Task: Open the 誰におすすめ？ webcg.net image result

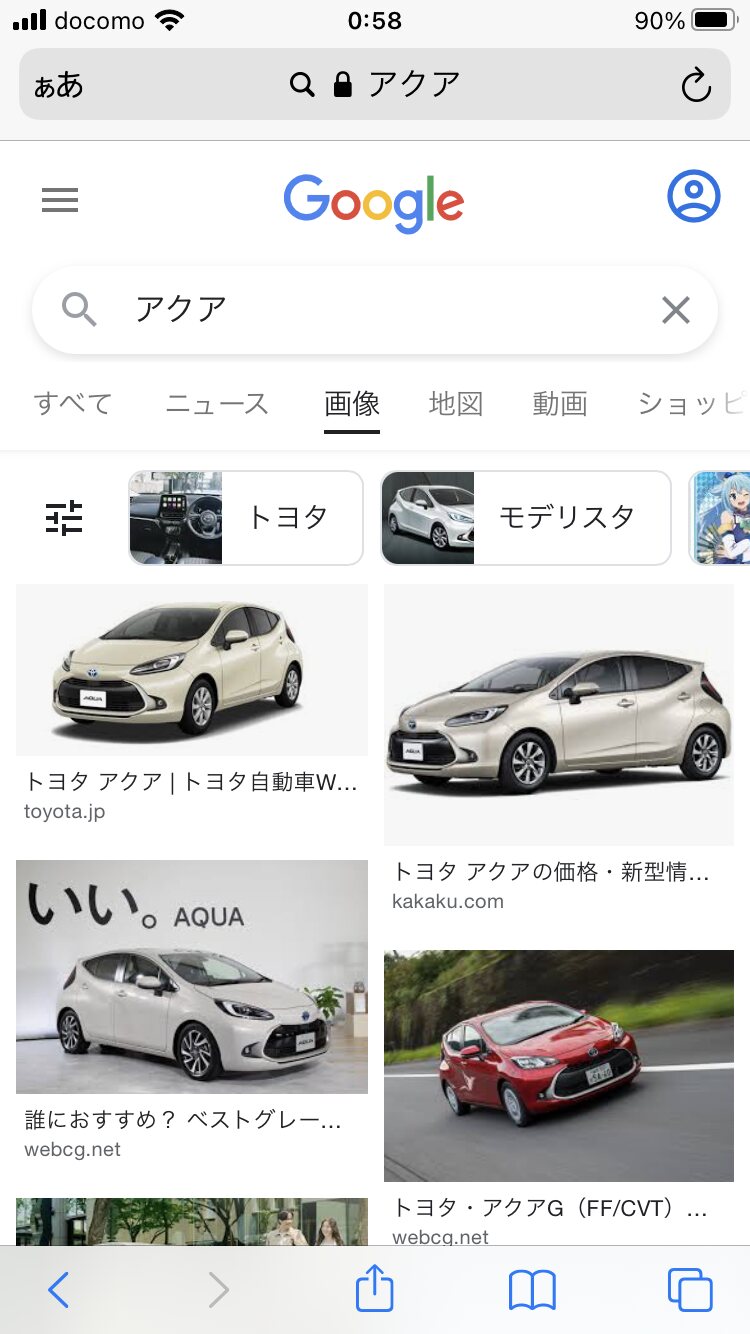Action: (x=192, y=976)
